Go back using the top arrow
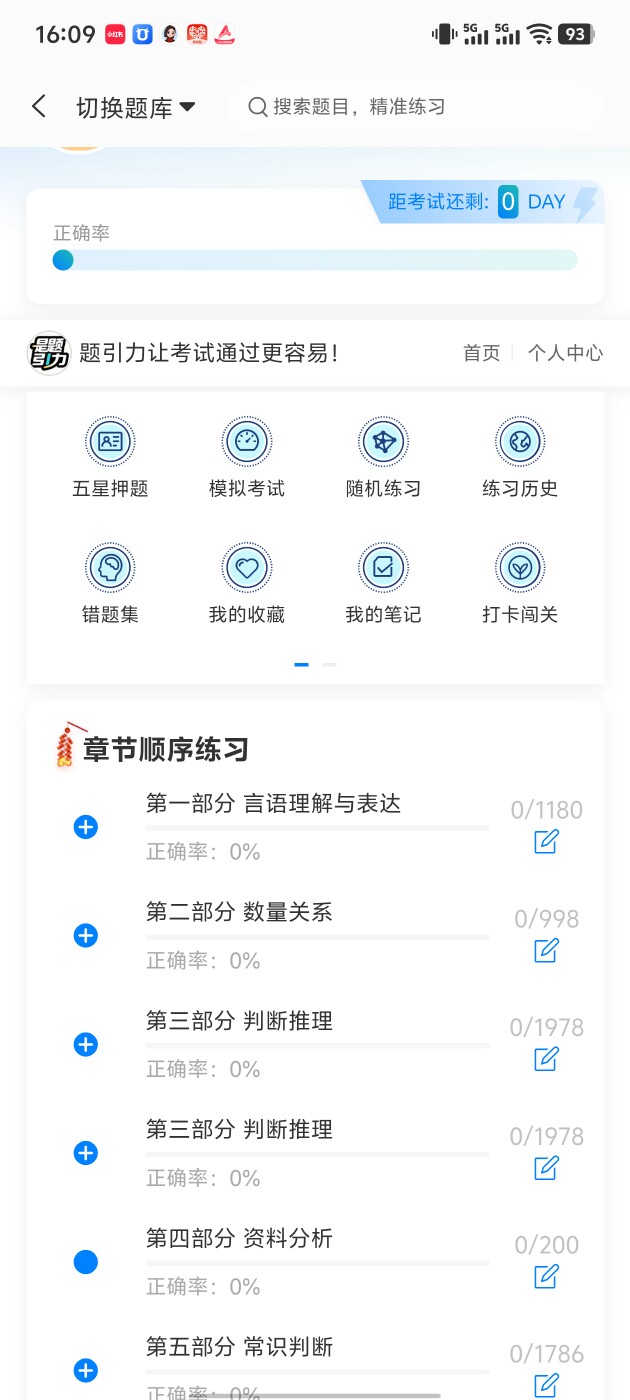Screen dimensions: 630x1400 pos(39,107)
